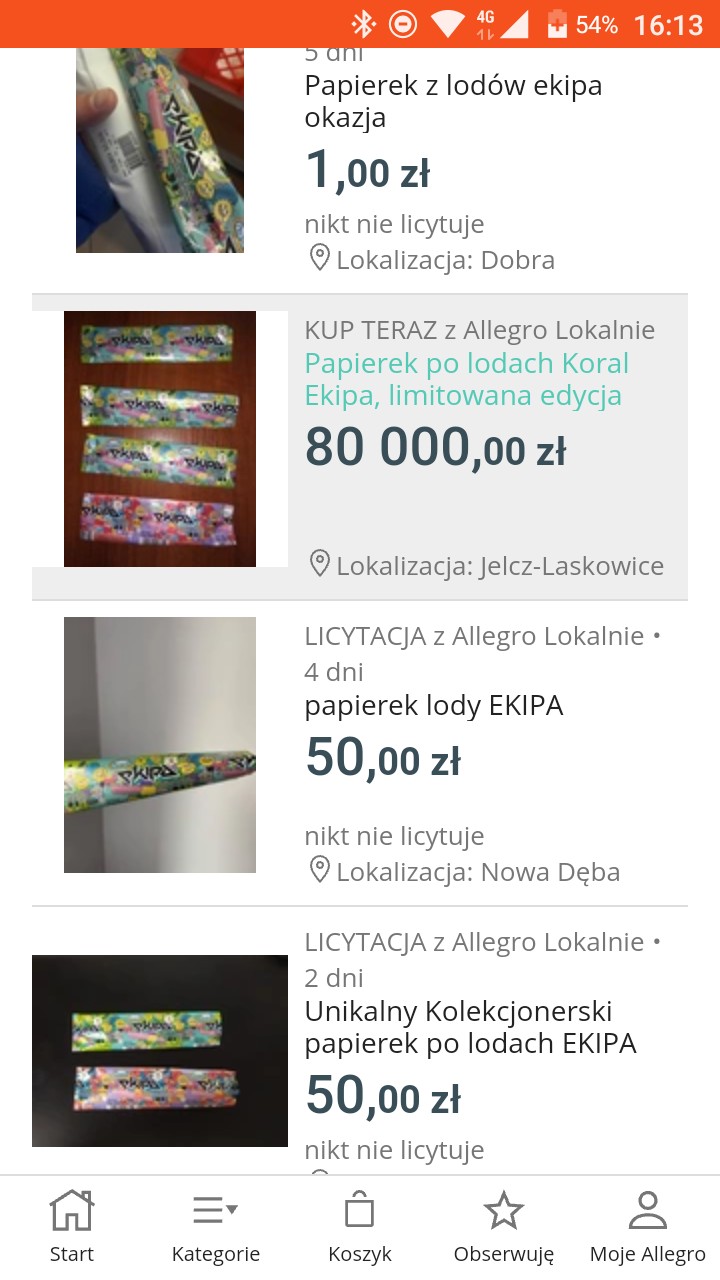Open the Moje Allegro tab

[x=647, y=1227]
